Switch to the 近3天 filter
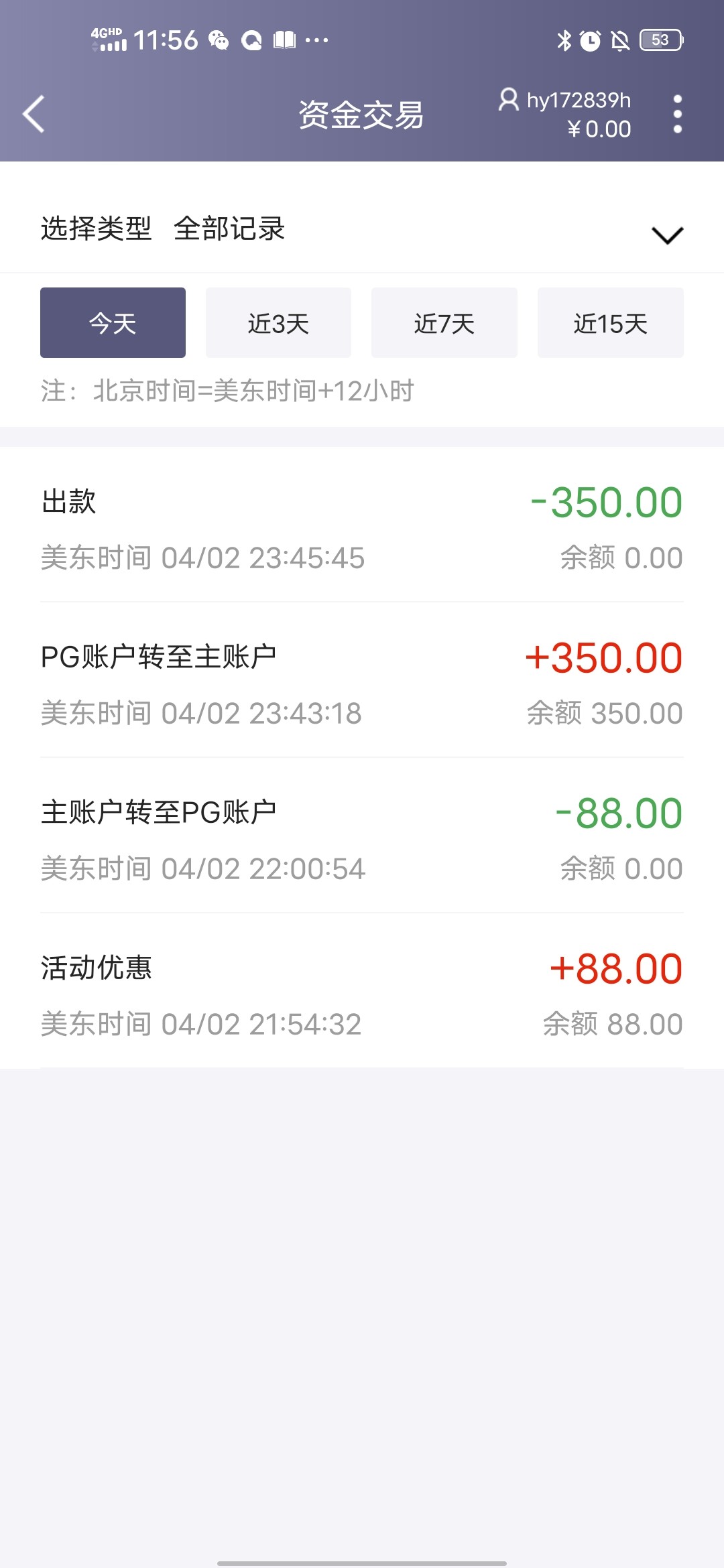724x1568 pixels. (278, 323)
